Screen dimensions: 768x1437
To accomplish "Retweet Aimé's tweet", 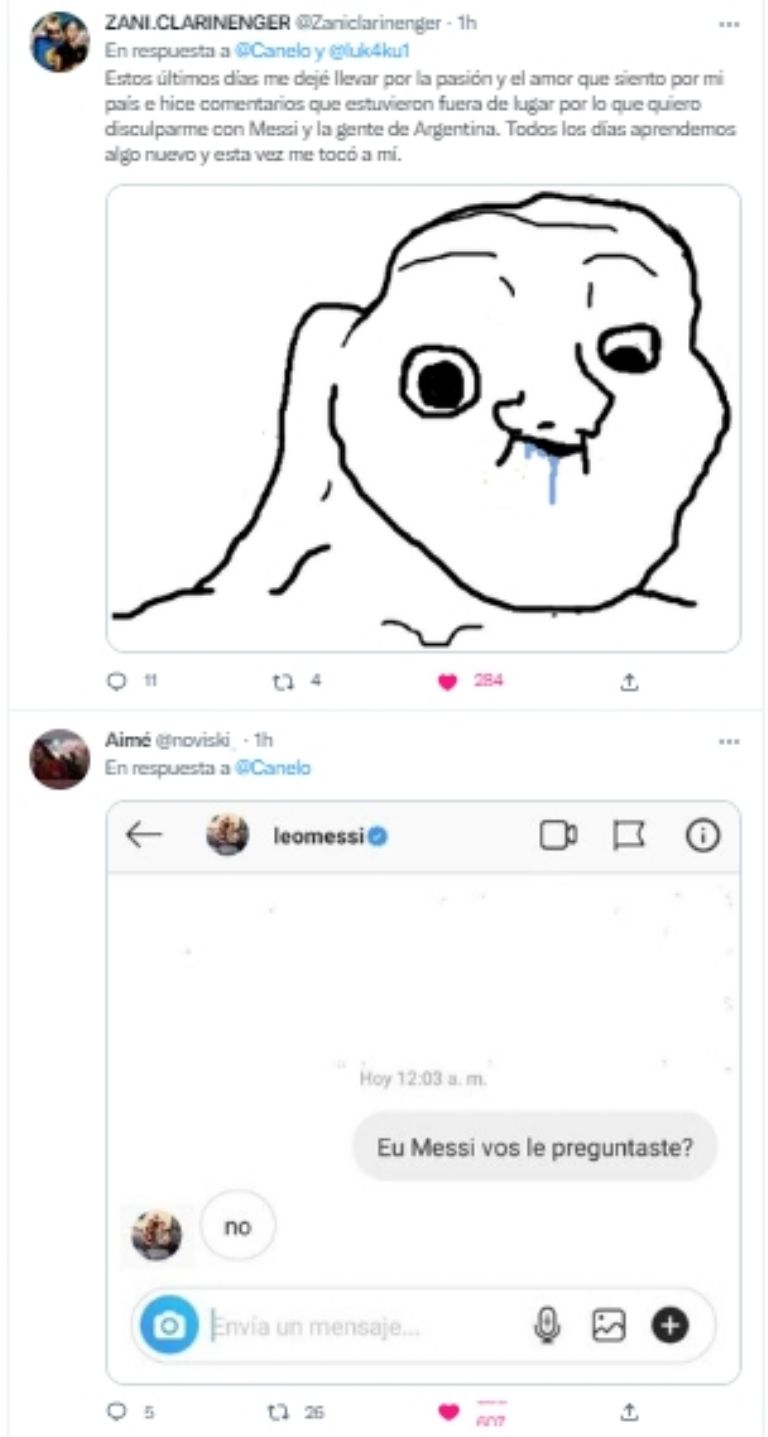I will pos(281,1412).
